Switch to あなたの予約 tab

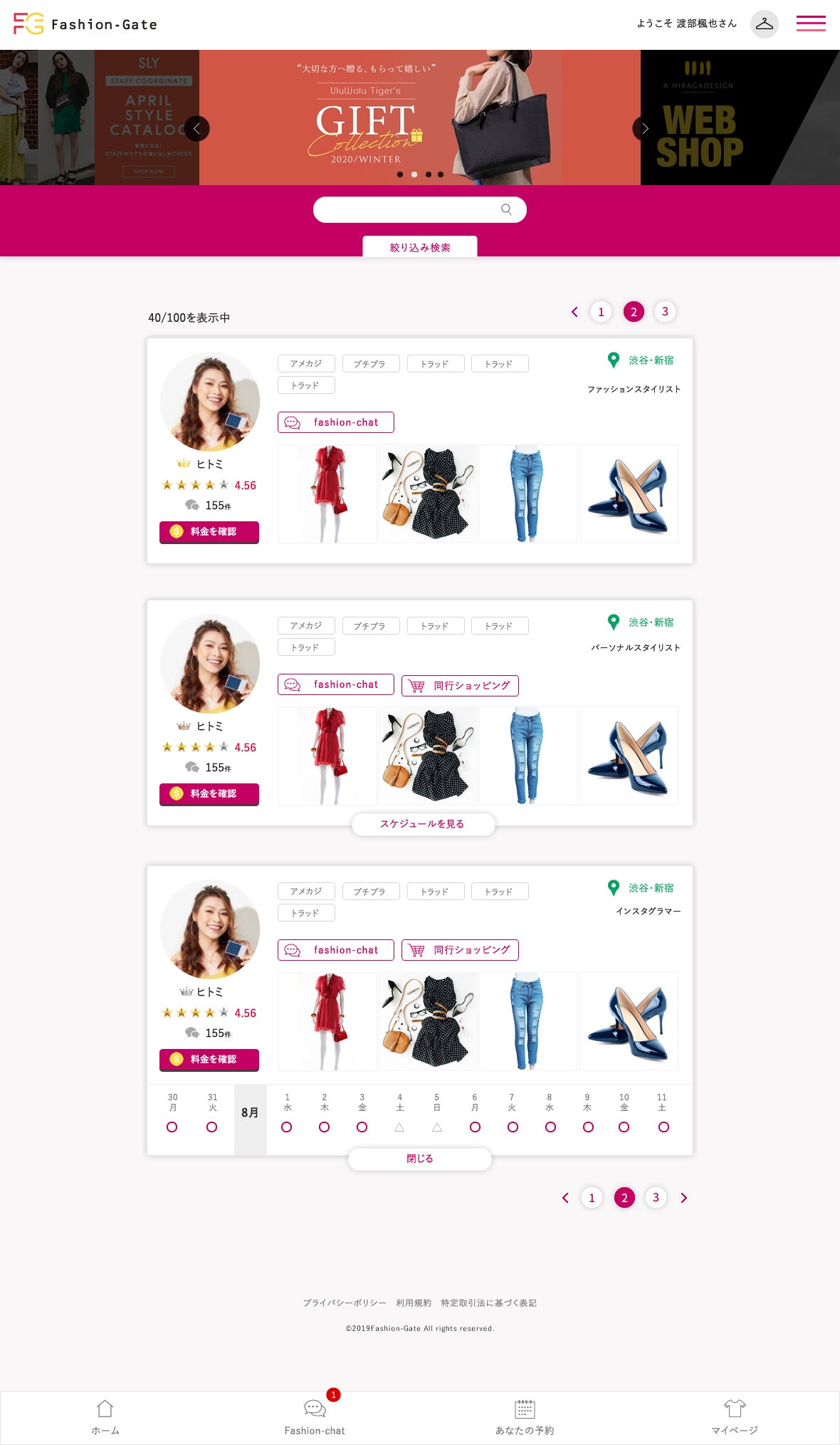tap(525, 1417)
